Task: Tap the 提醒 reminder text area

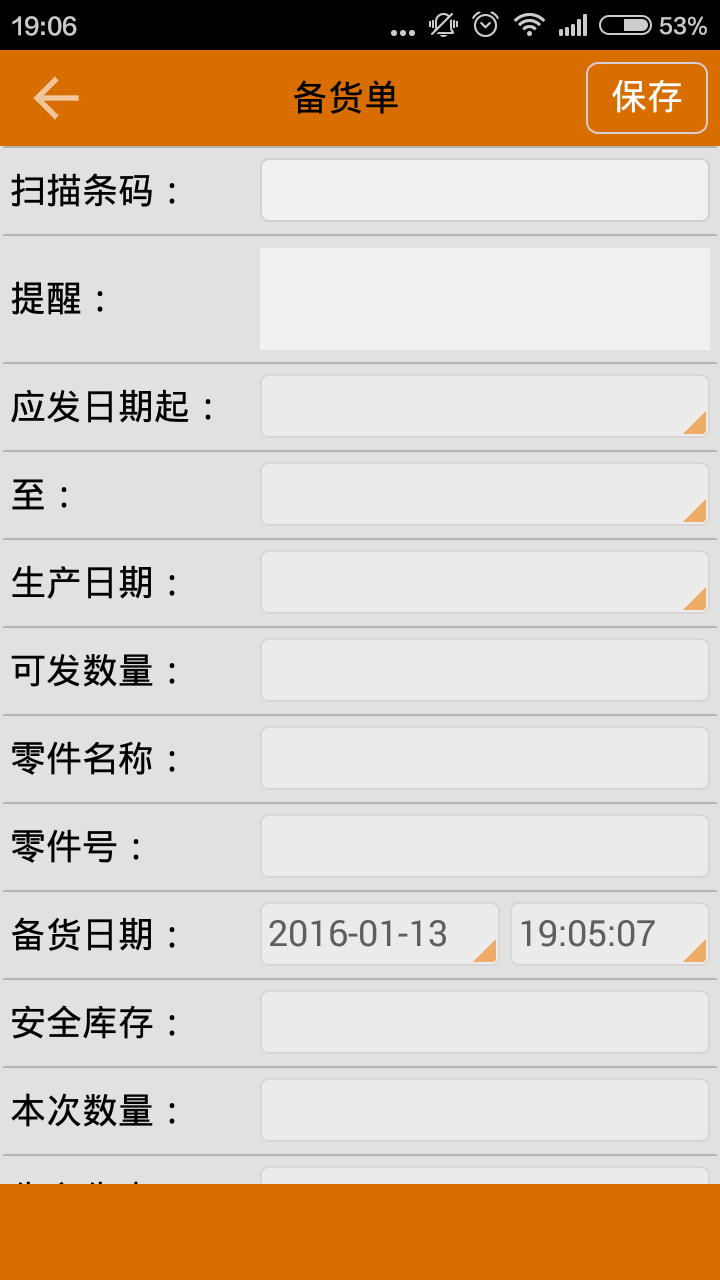Action: pos(485,299)
